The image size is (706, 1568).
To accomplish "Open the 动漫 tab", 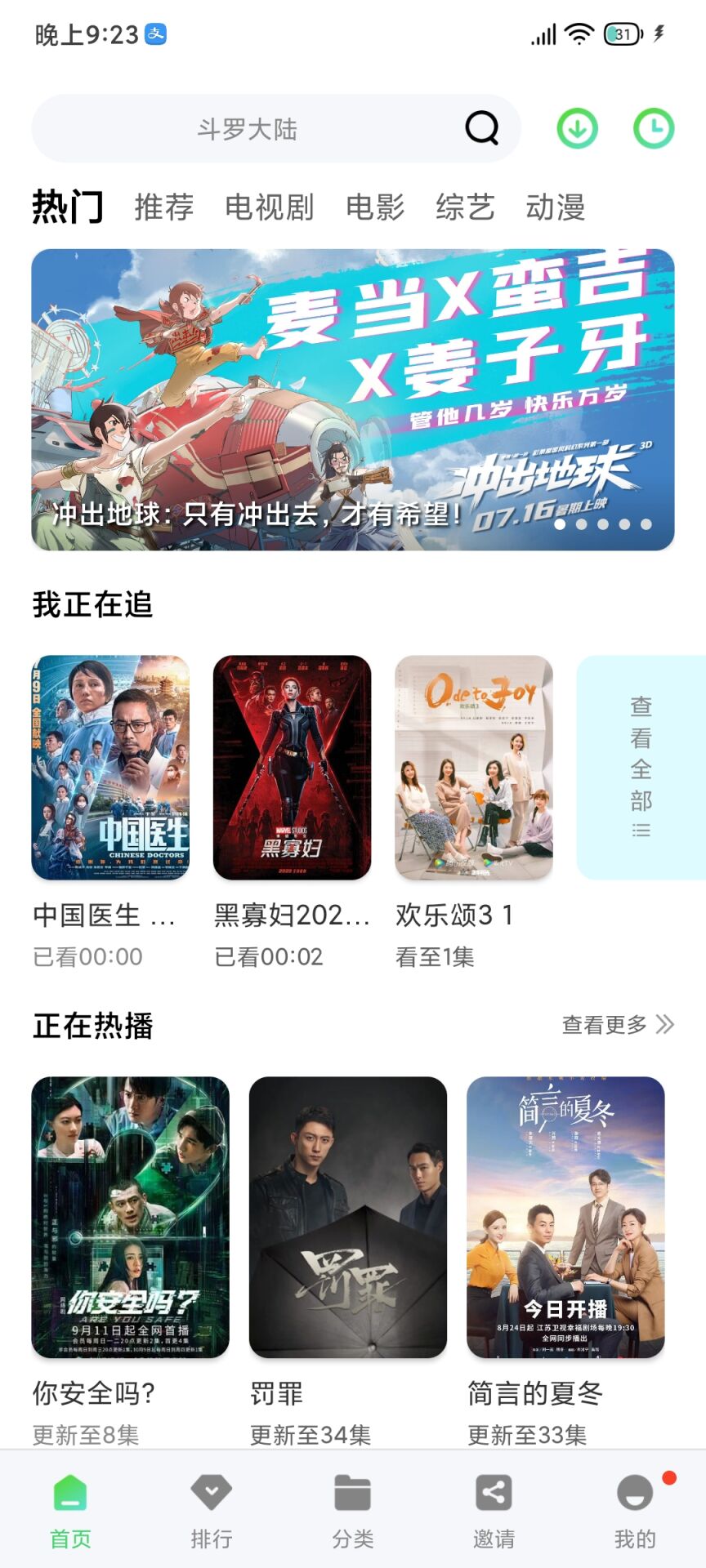I will [555, 207].
